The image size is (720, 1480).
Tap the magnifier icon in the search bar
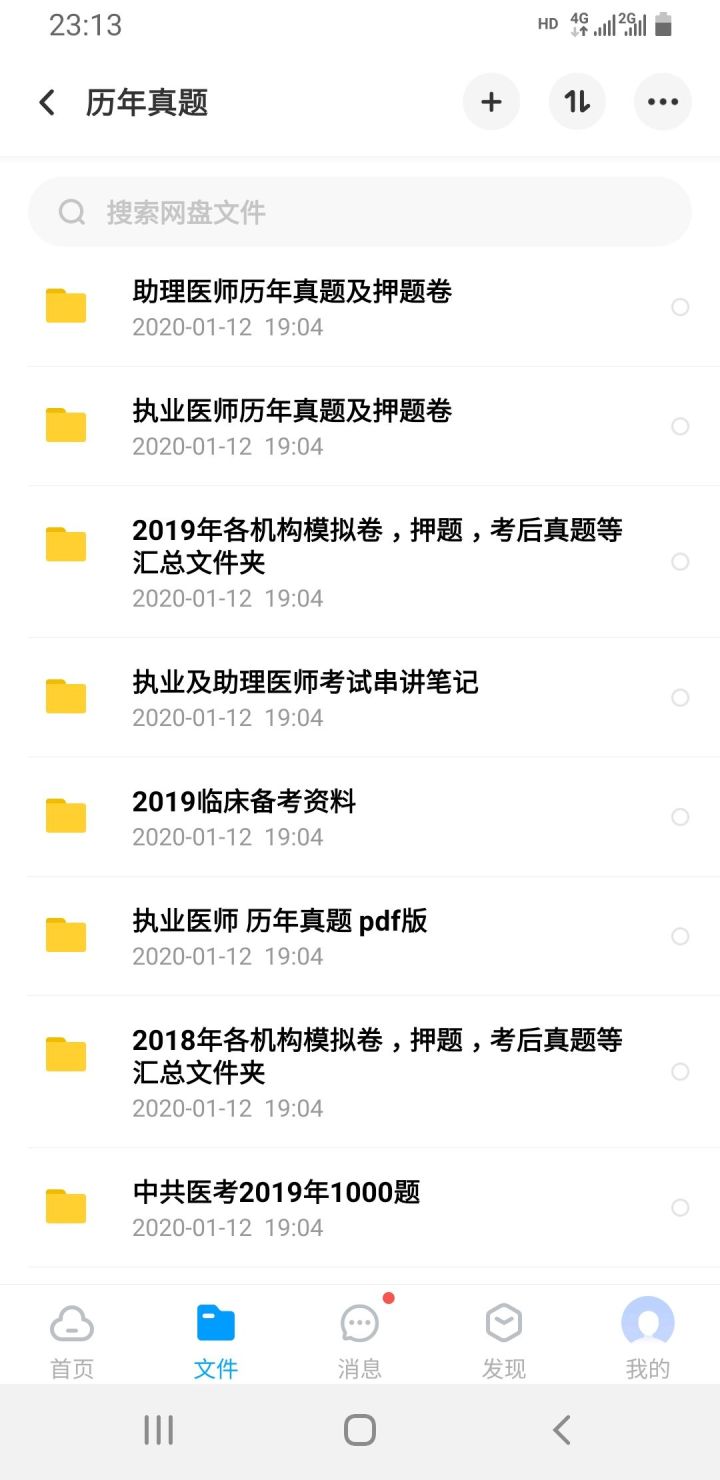point(70,211)
